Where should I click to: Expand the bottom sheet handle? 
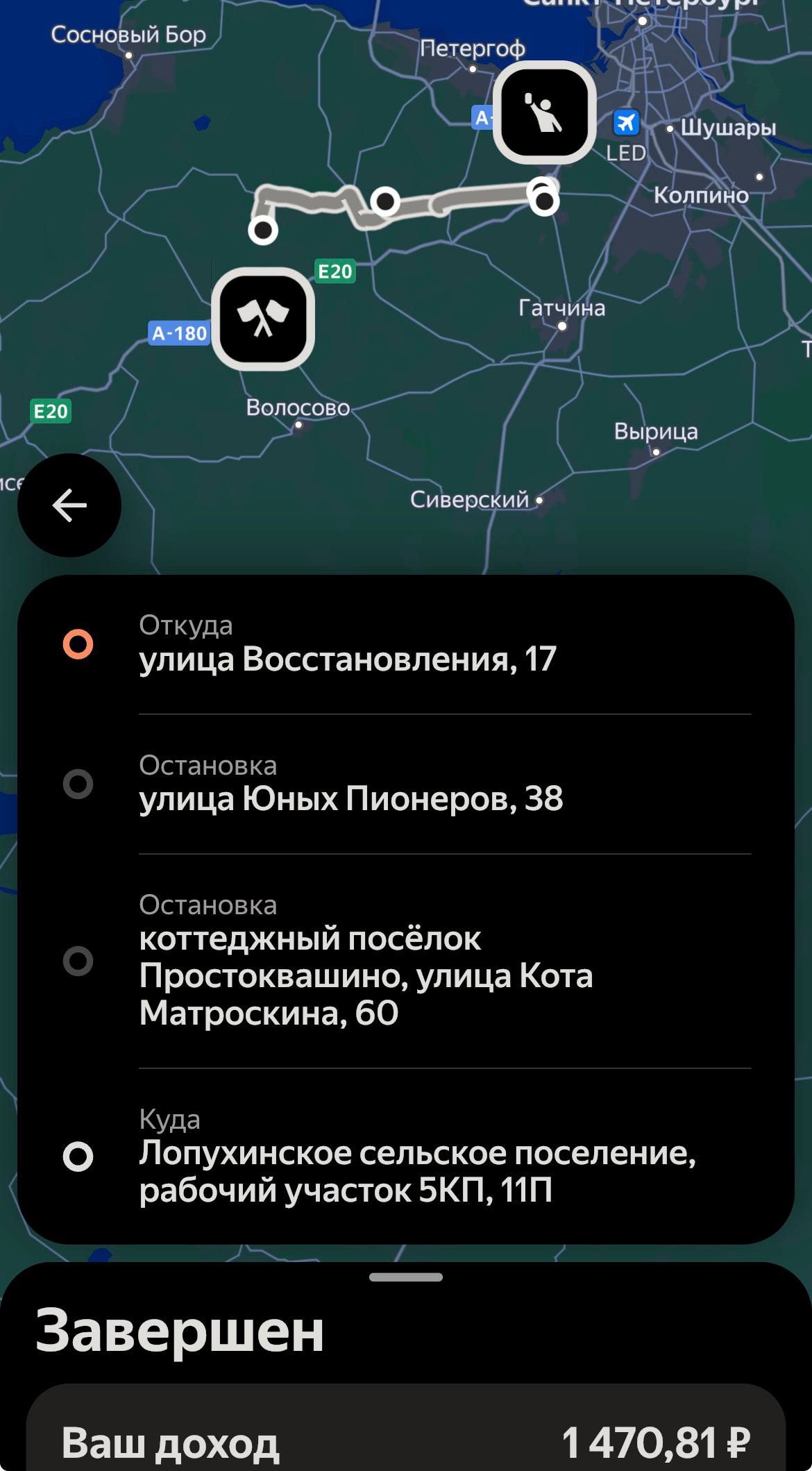(x=406, y=1277)
